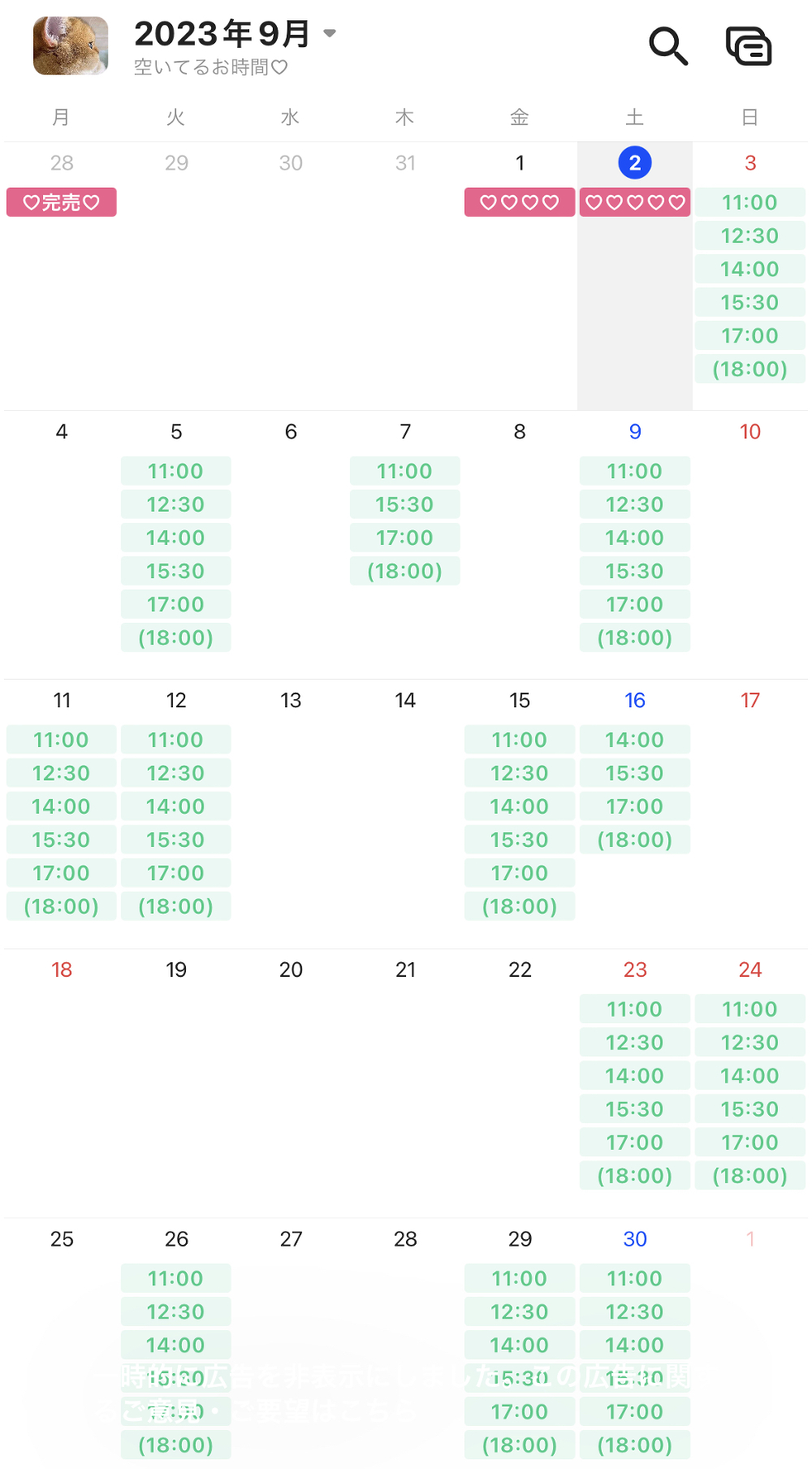Screen dimensions: 812x1469
Task: Select the 14:00 slot on the 11th
Action: pos(62,806)
